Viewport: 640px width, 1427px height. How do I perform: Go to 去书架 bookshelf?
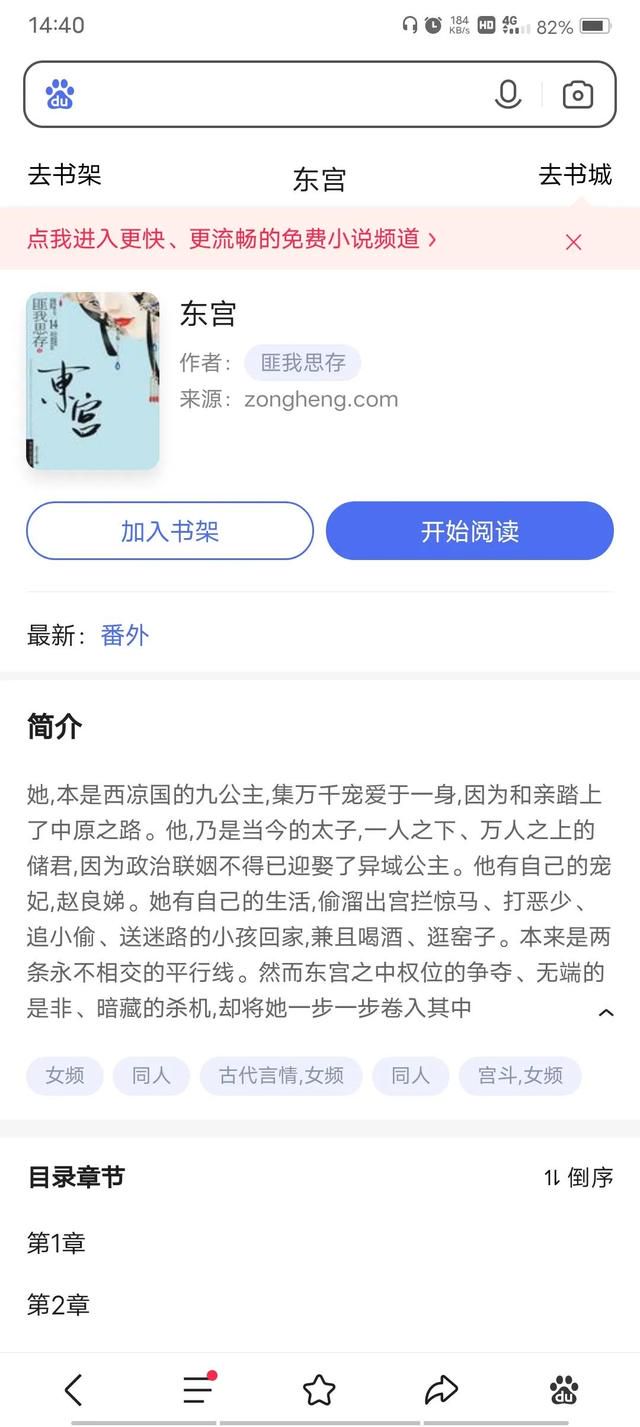65,175
